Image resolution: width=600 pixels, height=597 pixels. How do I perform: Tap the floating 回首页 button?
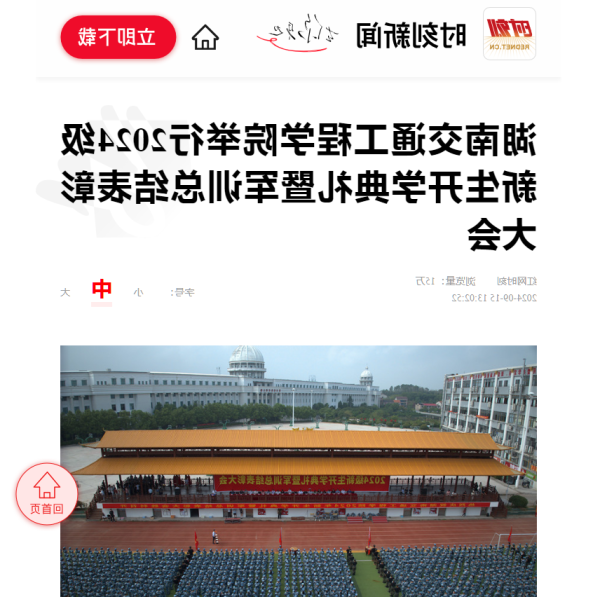tap(47, 494)
